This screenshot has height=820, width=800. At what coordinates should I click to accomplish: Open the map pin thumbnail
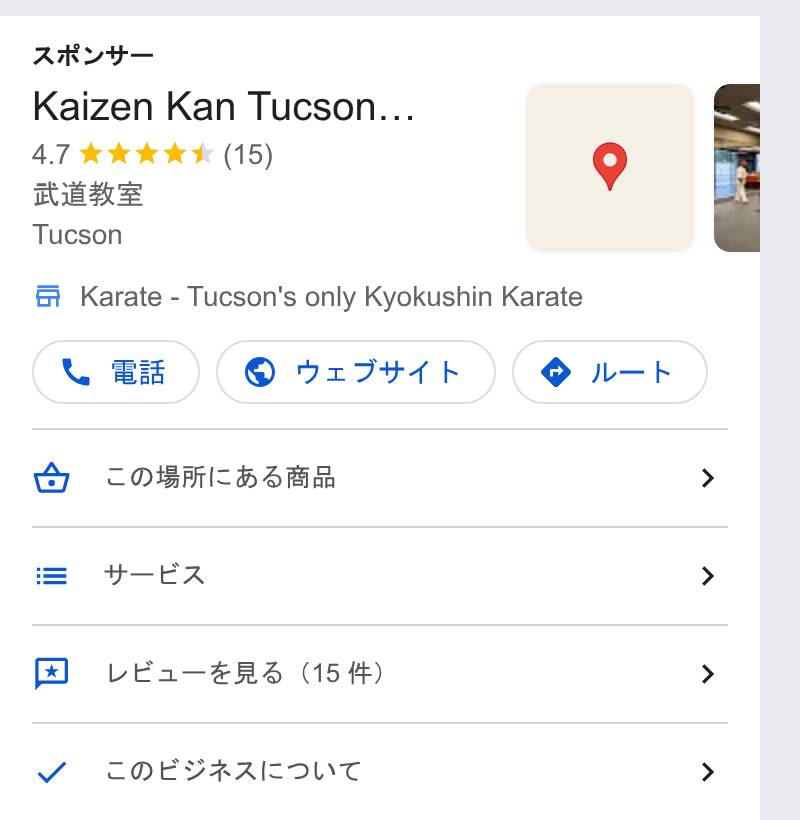point(610,168)
